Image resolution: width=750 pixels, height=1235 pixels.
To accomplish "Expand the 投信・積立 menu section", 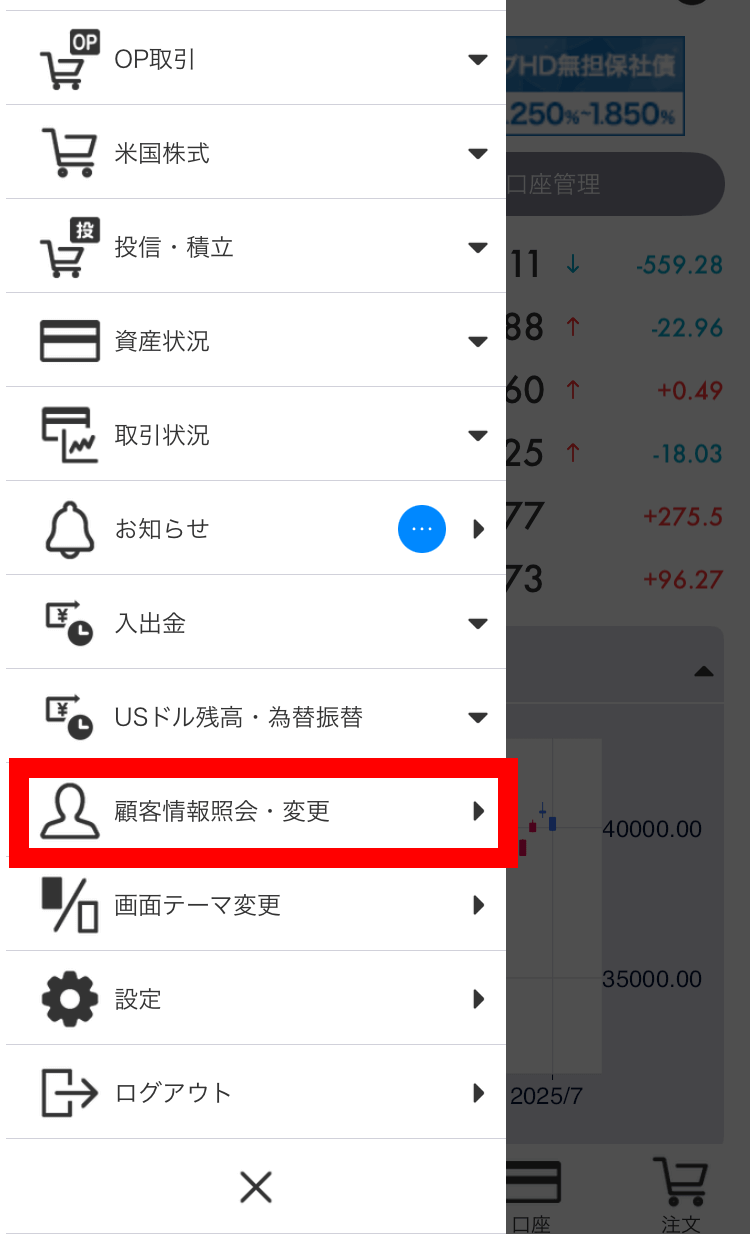I will 255,247.
